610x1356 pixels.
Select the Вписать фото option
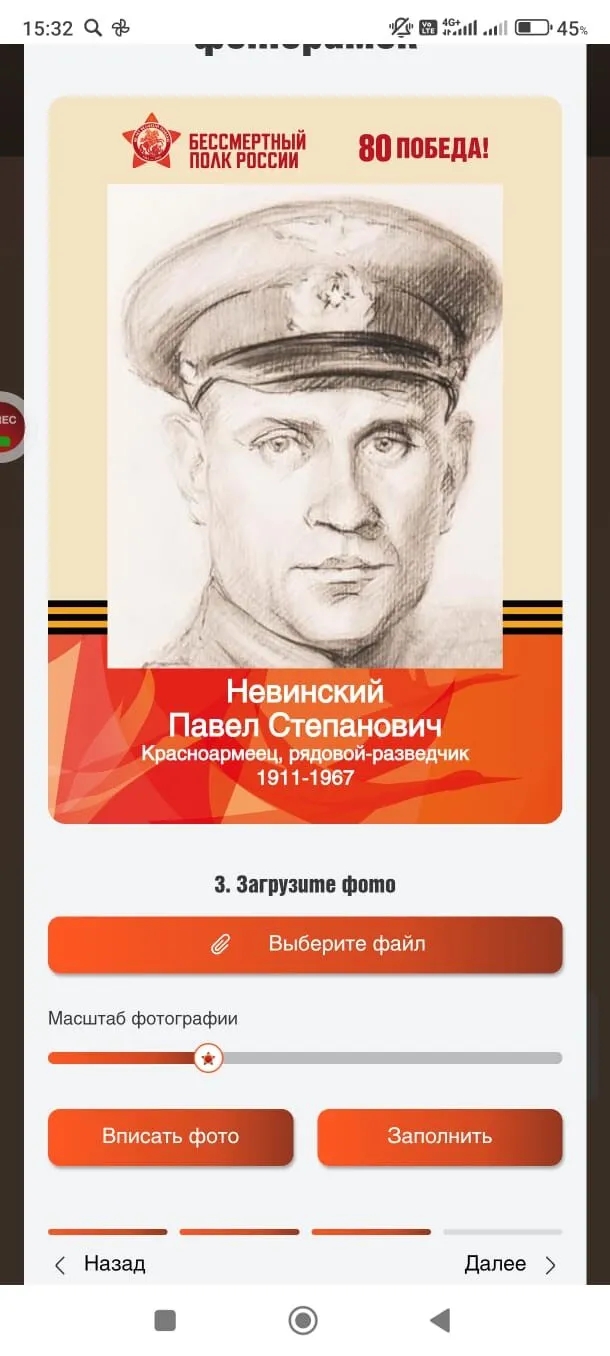tap(171, 1137)
